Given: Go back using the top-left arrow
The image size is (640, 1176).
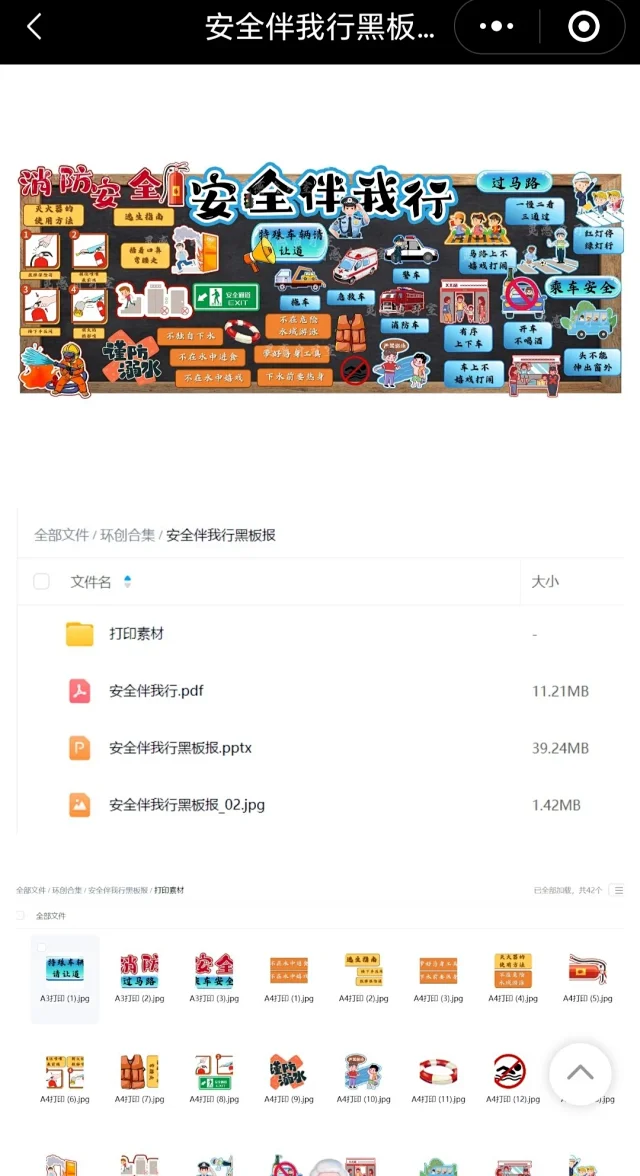Looking at the screenshot, I should [x=35, y=27].
